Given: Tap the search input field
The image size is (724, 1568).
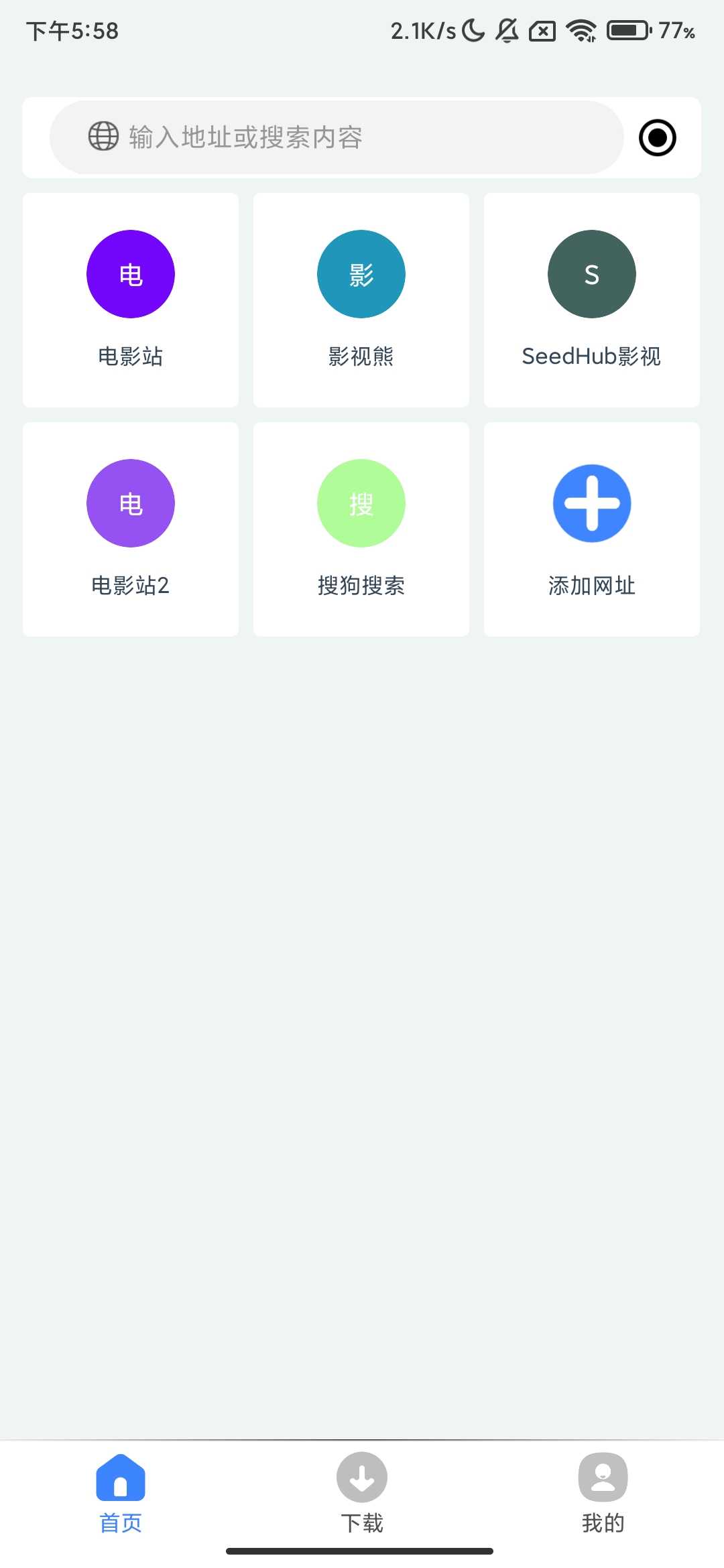Looking at the screenshot, I should (x=335, y=137).
